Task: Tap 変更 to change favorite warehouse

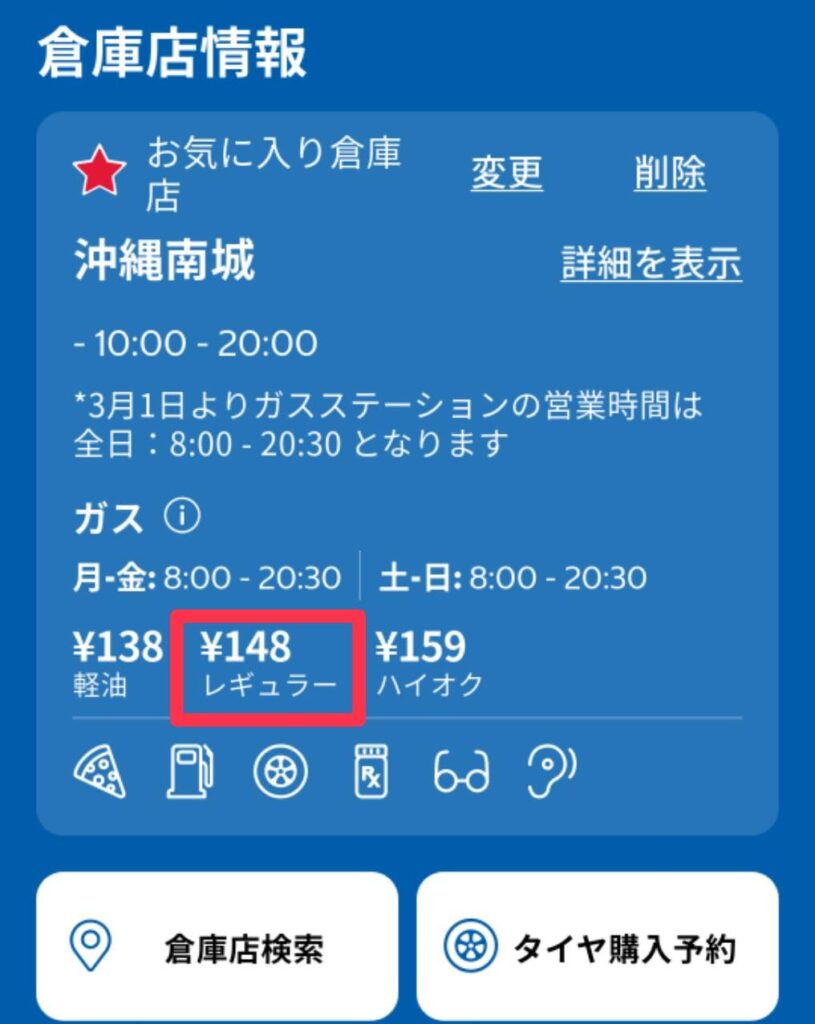Action: click(x=506, y=173)
